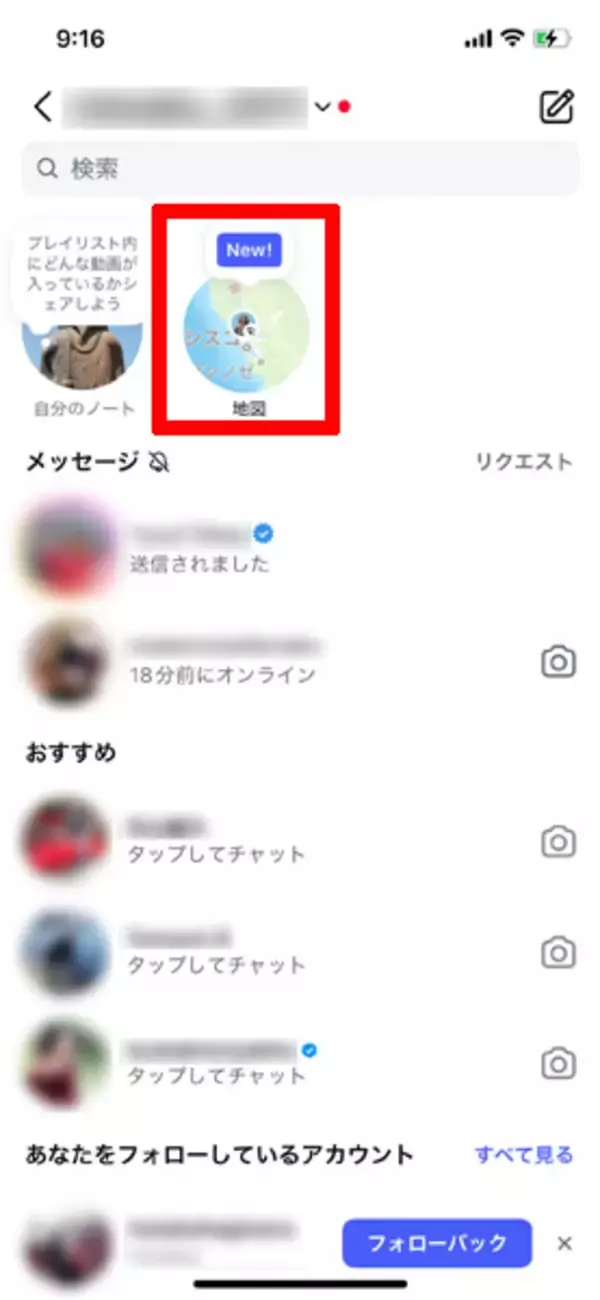Tap the フォローバック button
Viewport: 600px width, 1300px height.
pyautogui.click(x=436, y=1244)
